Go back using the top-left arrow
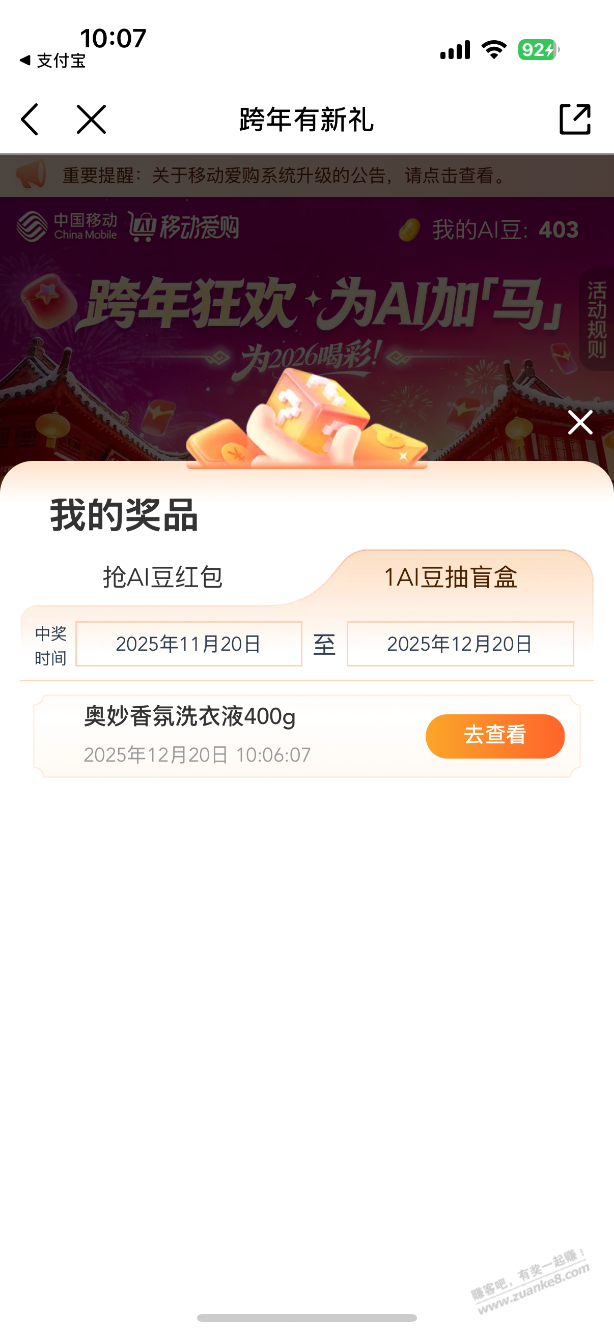The width and height of the screenshot is (614, 1334). [x=30, y=120]
